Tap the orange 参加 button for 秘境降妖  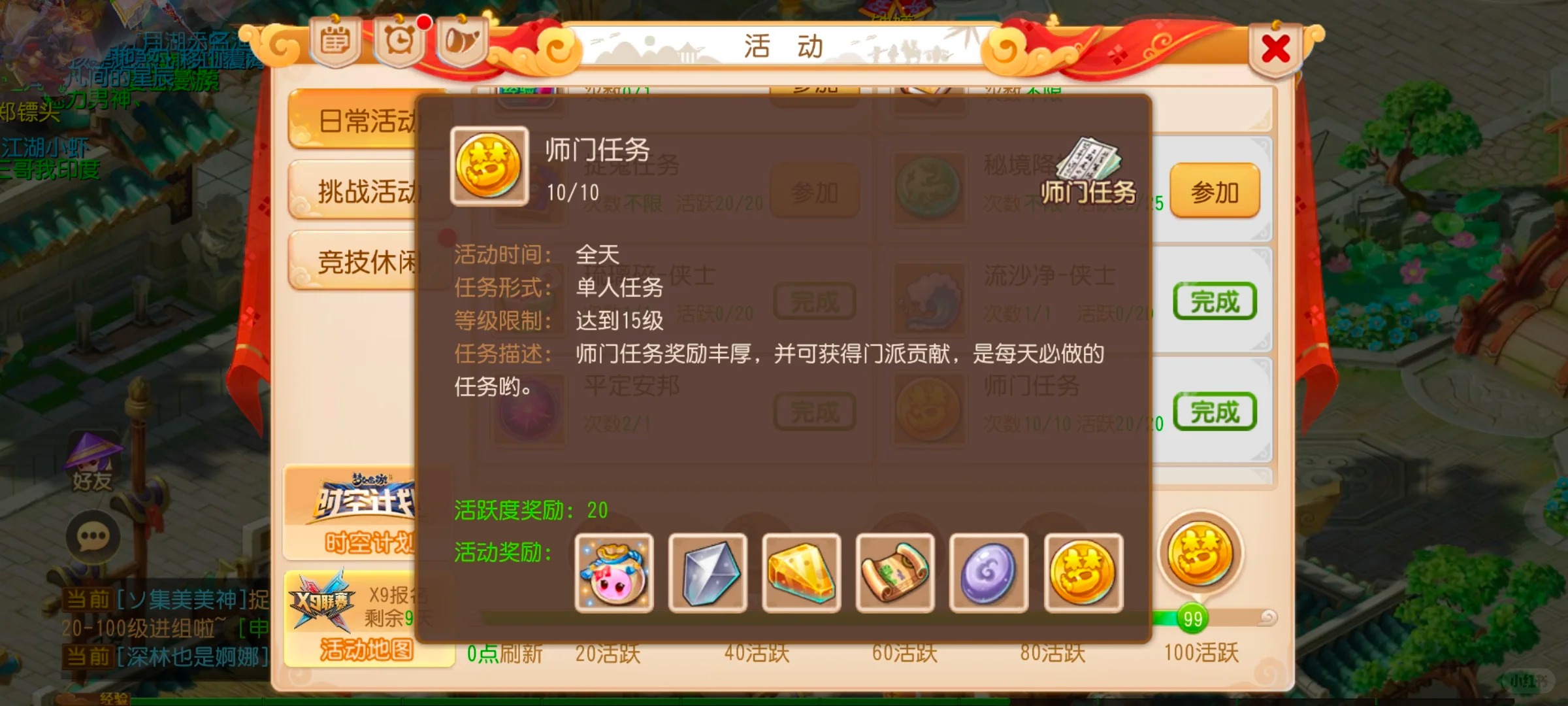click(1215, 192)
